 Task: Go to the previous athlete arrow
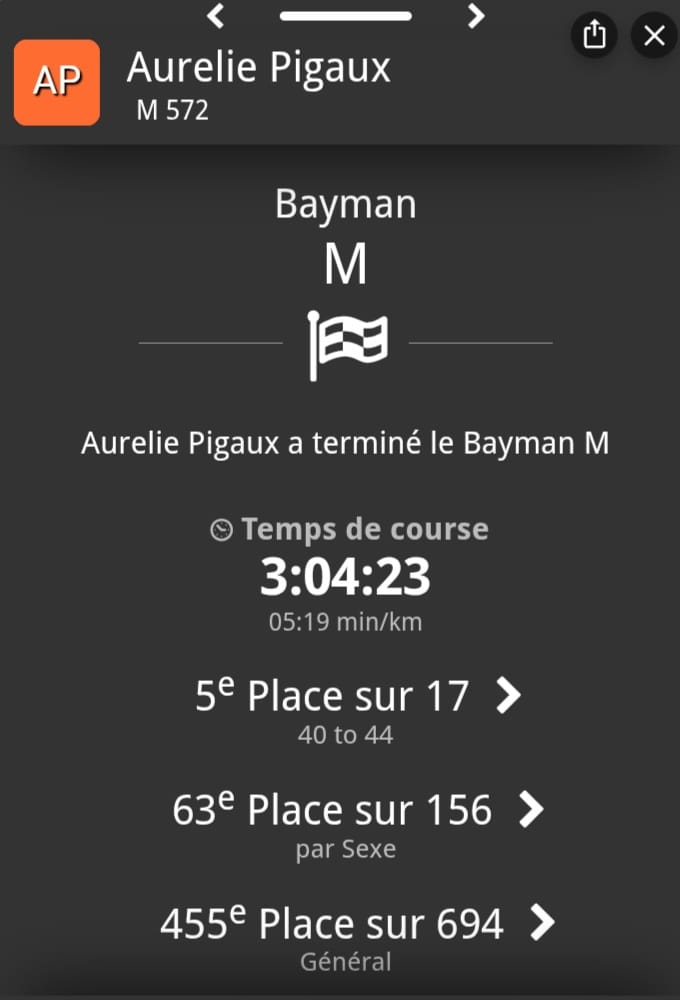(x=216, y=15)
